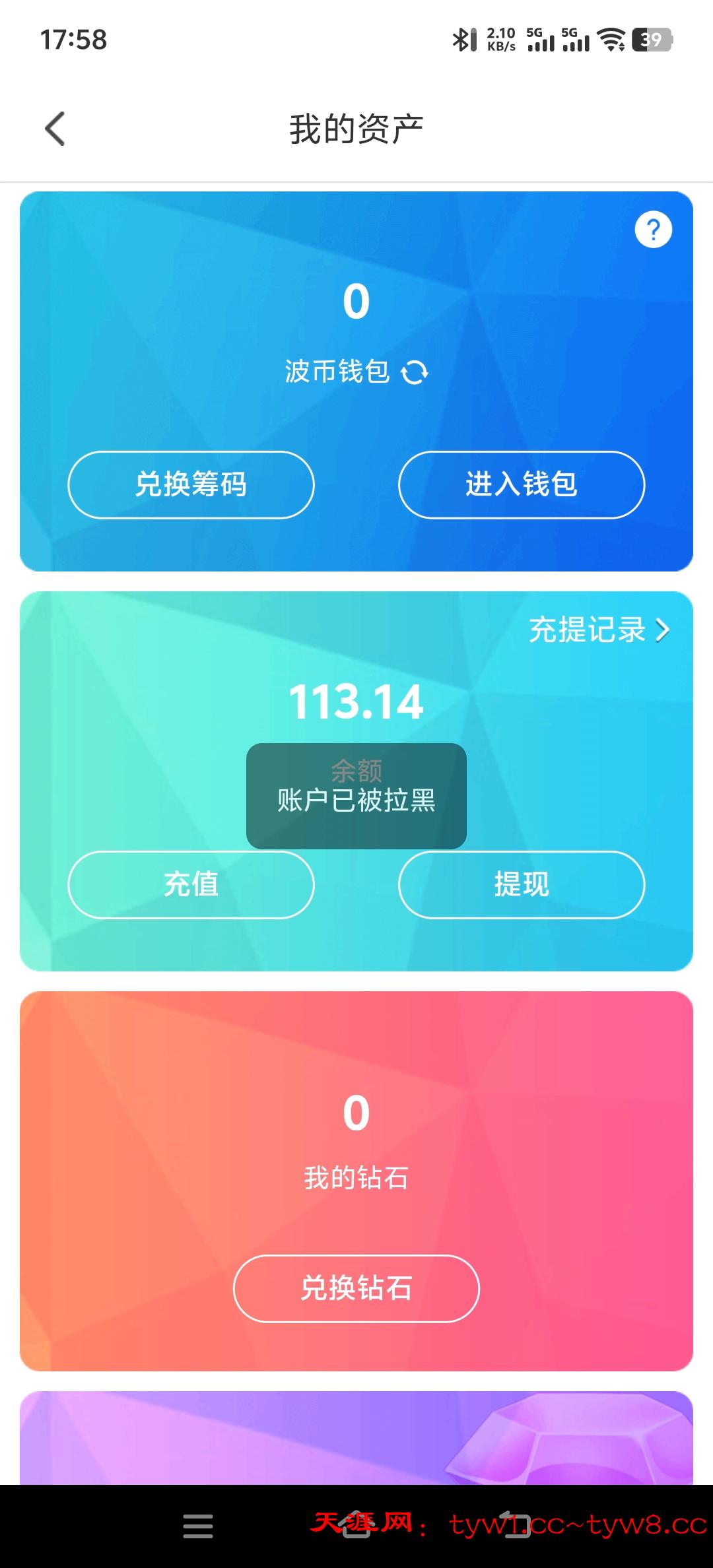713x1568 pixels.
Task: Go back from 我的资产 page
Action: tap(55, 128)
